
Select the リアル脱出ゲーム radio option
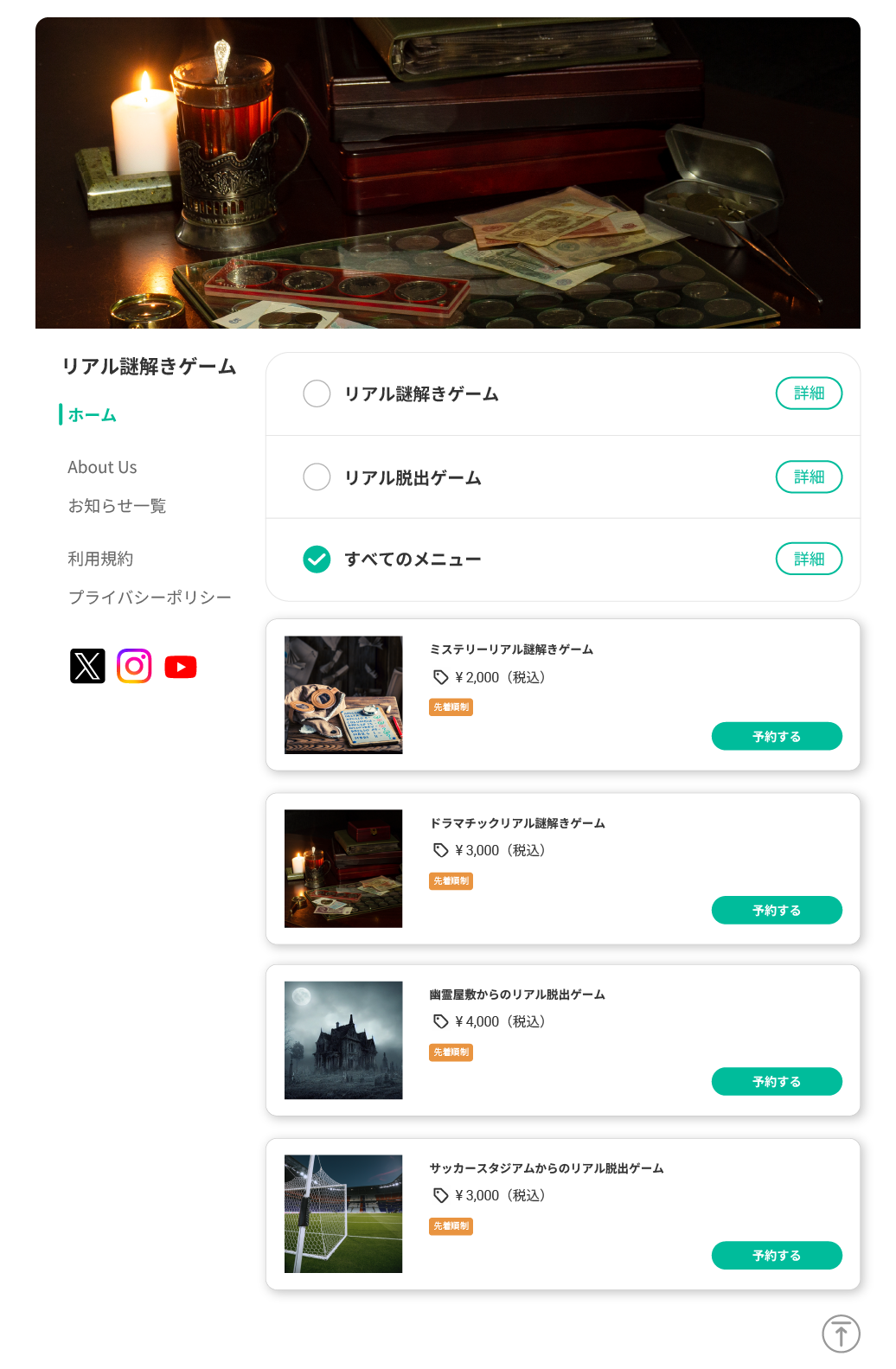click(x=317, y=477)
